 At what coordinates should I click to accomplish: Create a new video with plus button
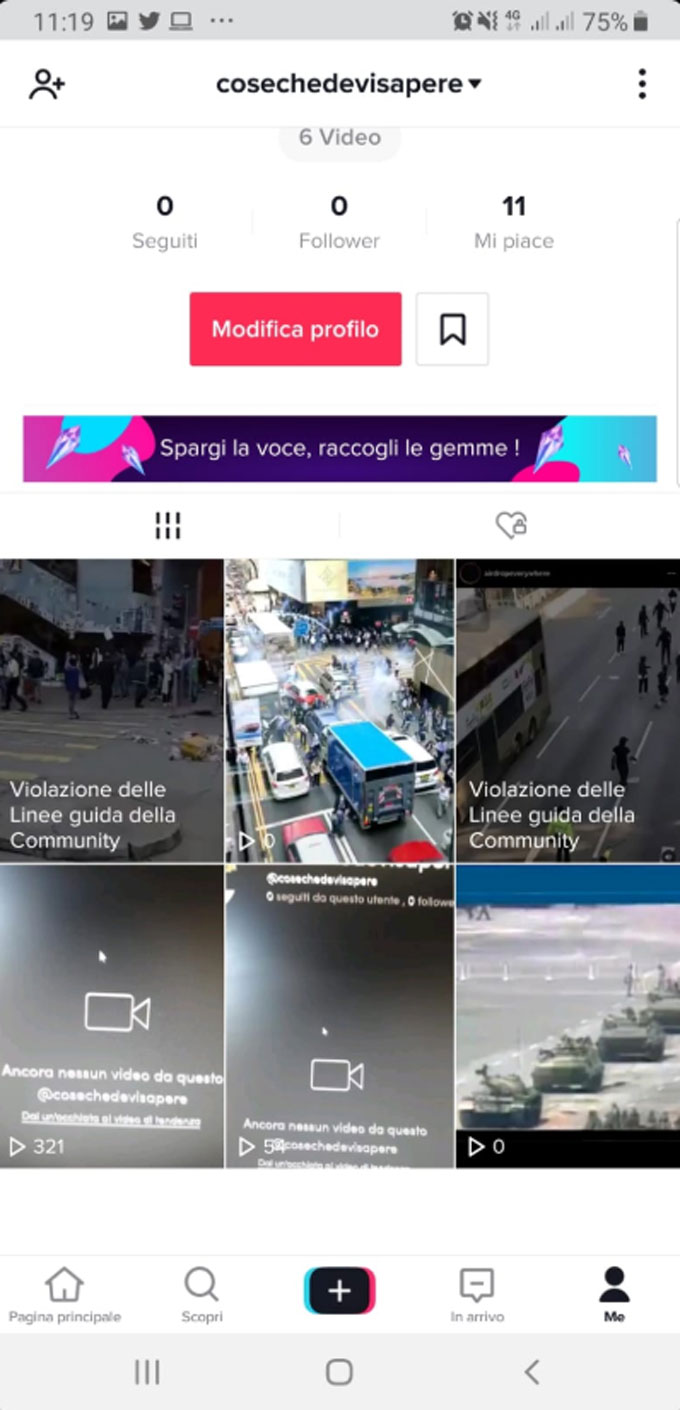coord(339,1290)
